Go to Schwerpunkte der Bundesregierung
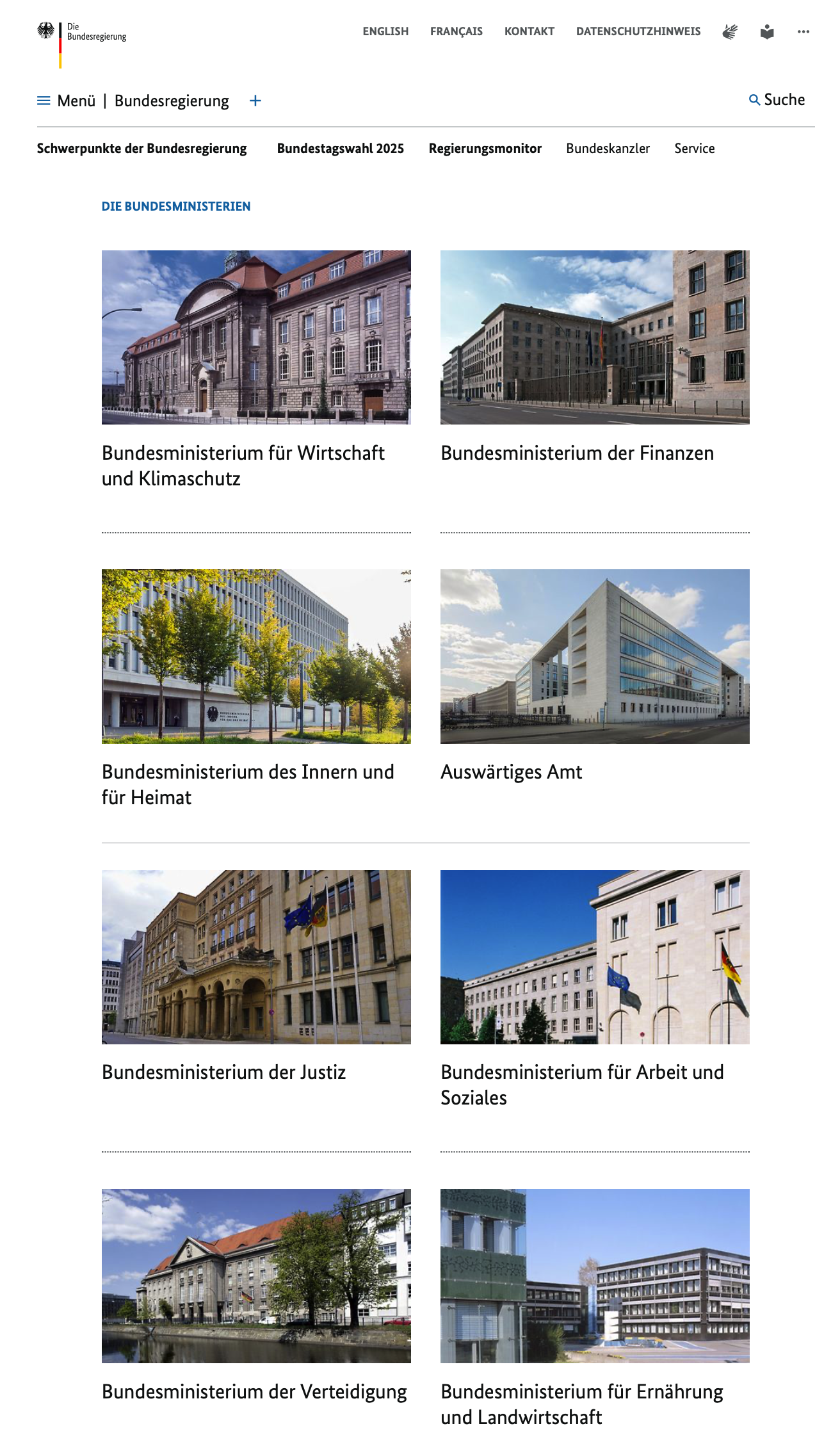The height and width of the screenshot is (1433, 840). coord(141,149)
